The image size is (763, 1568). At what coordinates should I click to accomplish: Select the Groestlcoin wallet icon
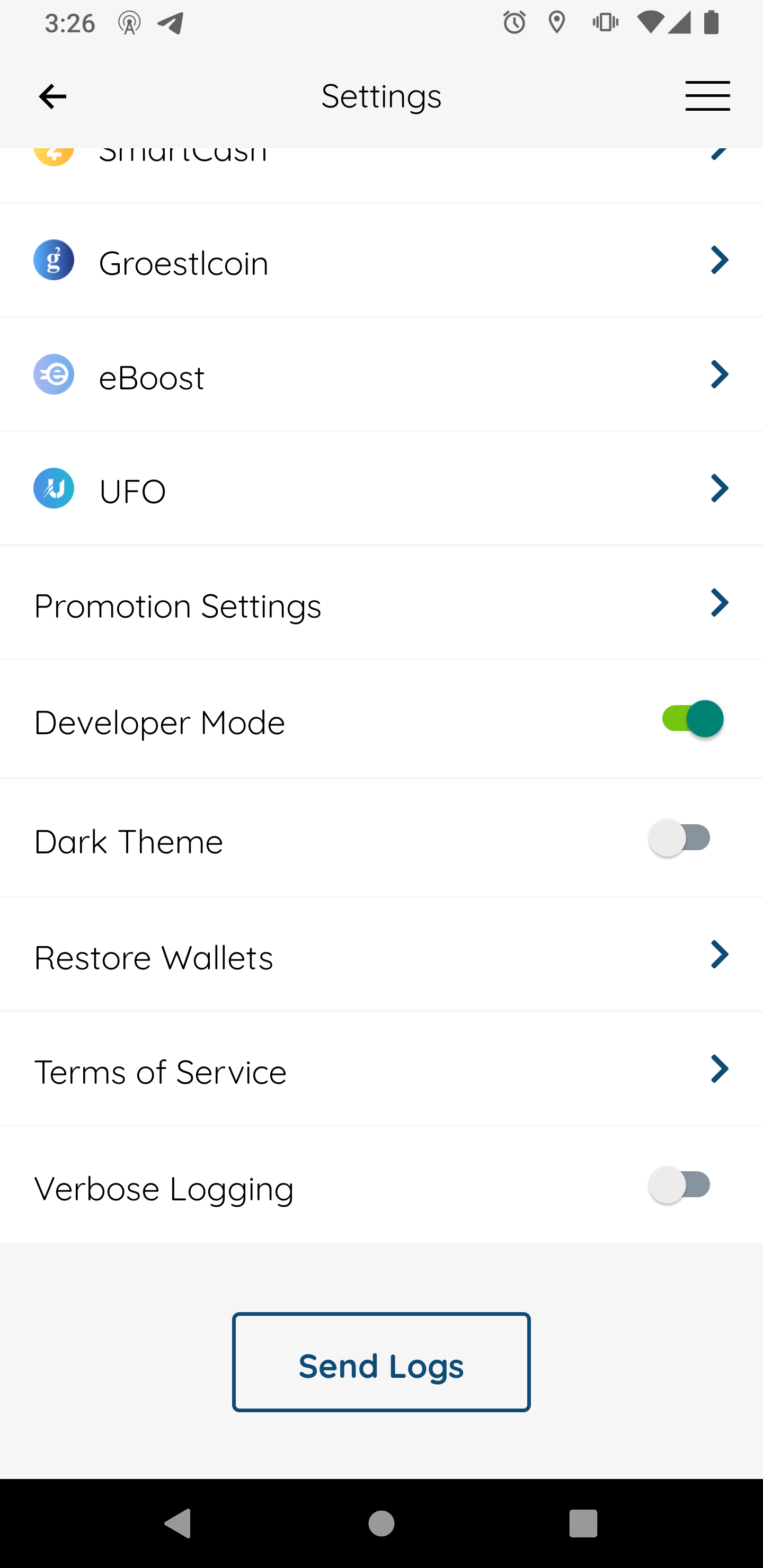coord(54,260)
